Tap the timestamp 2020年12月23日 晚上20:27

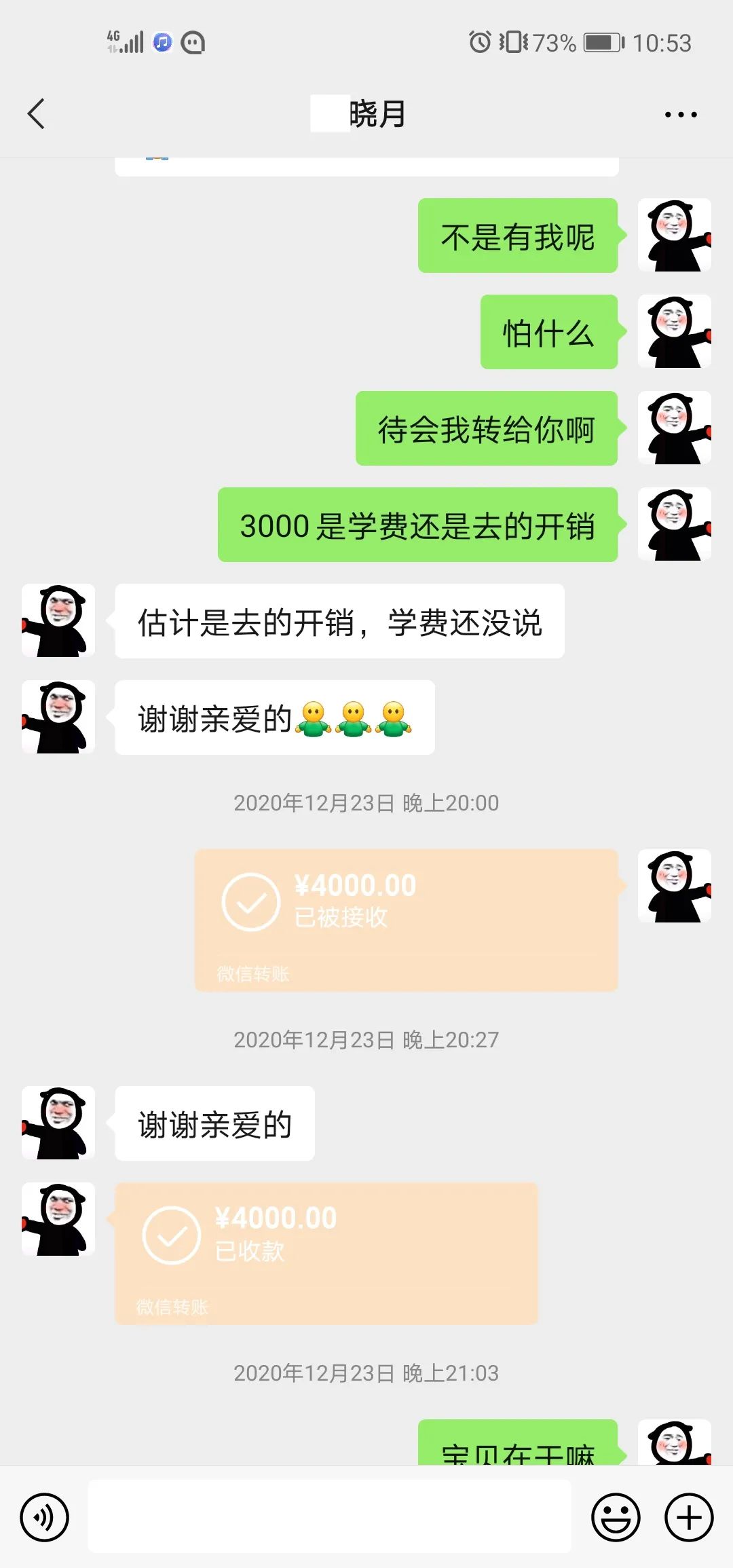coord(366,1039)
